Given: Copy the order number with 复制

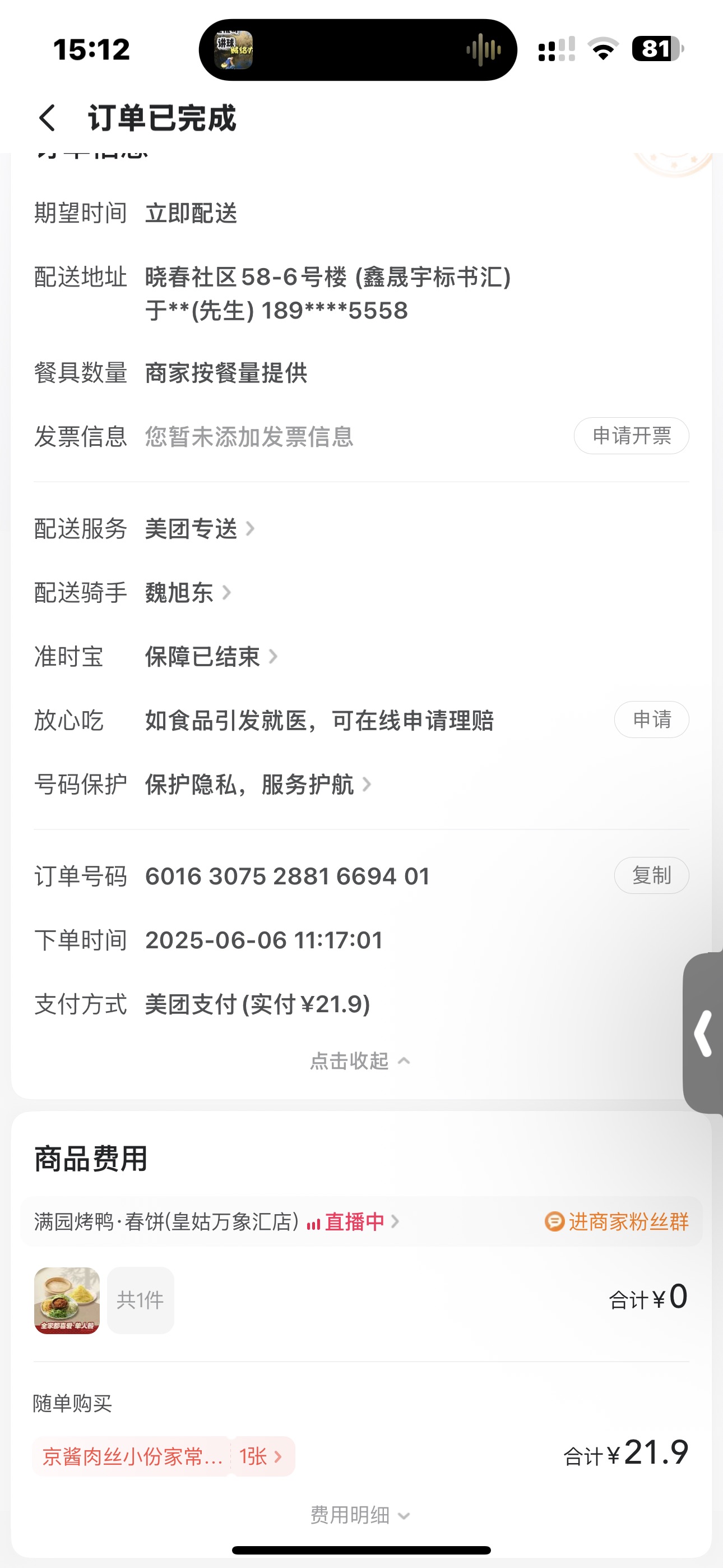Looking at the screenshot, I should 651,875.
